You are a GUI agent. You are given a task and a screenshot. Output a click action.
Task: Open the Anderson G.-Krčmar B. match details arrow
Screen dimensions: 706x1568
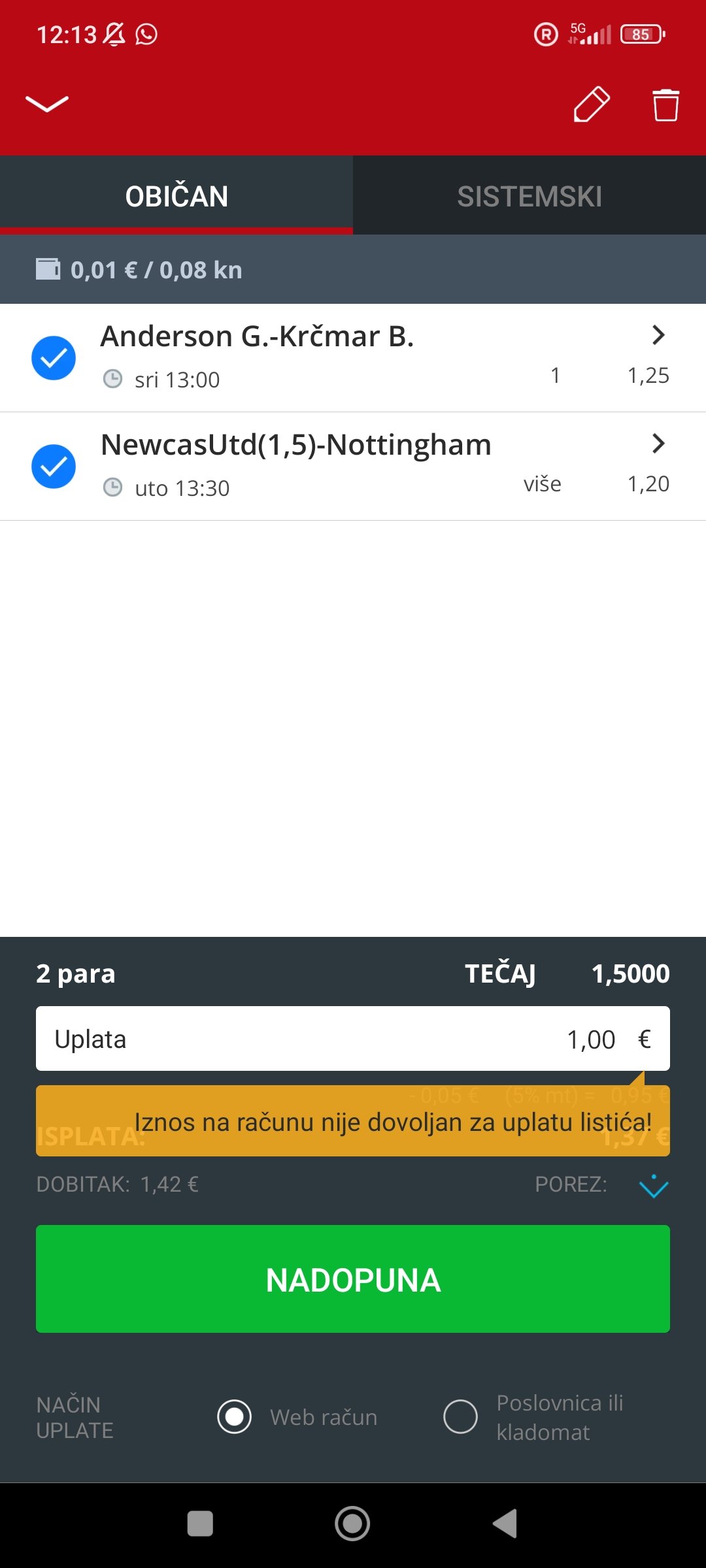click(658, 335)
